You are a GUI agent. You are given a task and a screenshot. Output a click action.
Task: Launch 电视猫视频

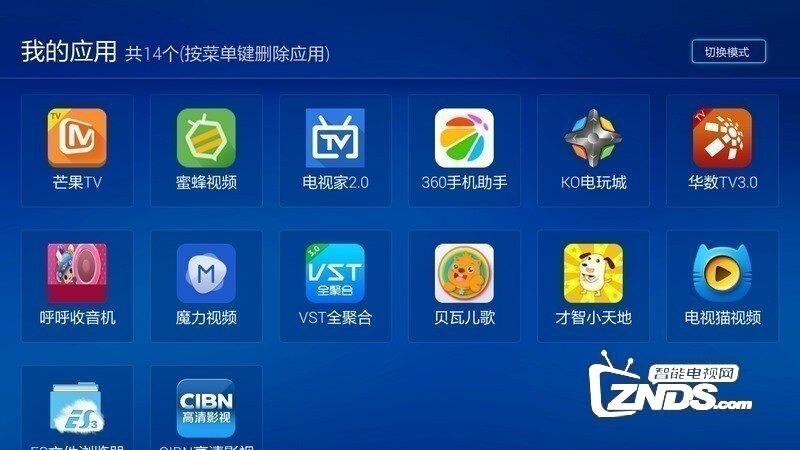[x=722, y=285]
